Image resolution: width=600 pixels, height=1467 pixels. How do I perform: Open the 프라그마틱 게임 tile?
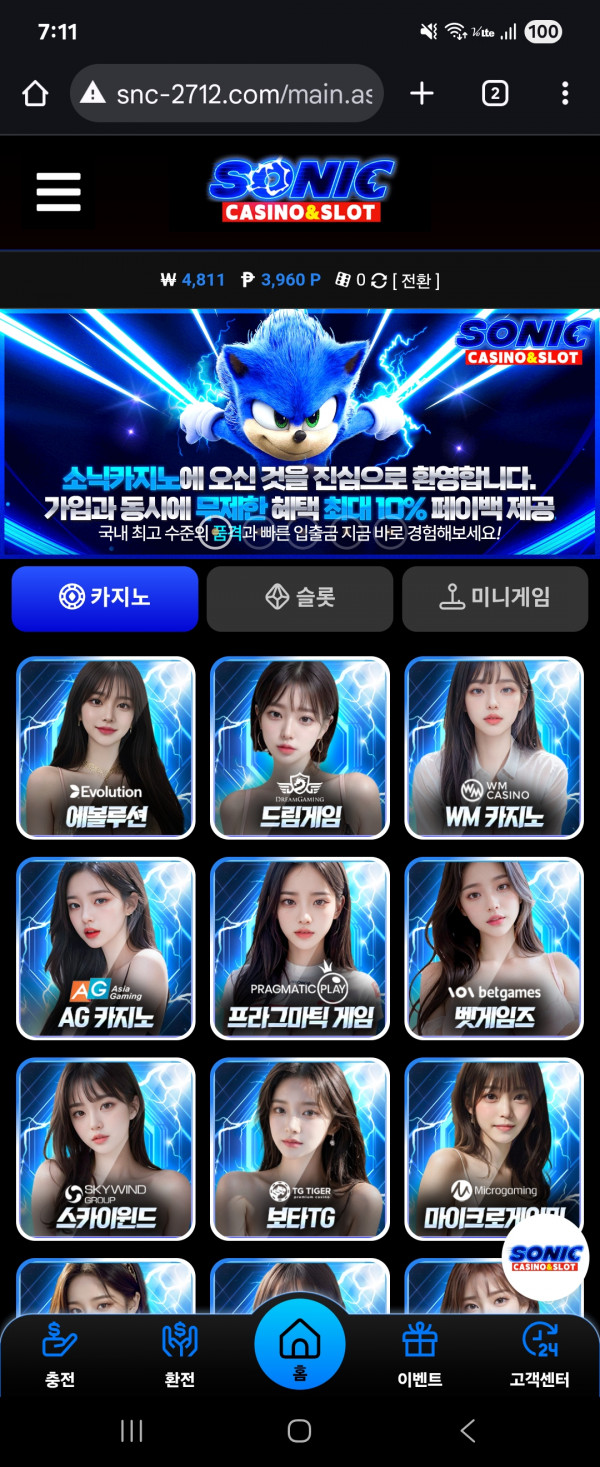point(300,948)
